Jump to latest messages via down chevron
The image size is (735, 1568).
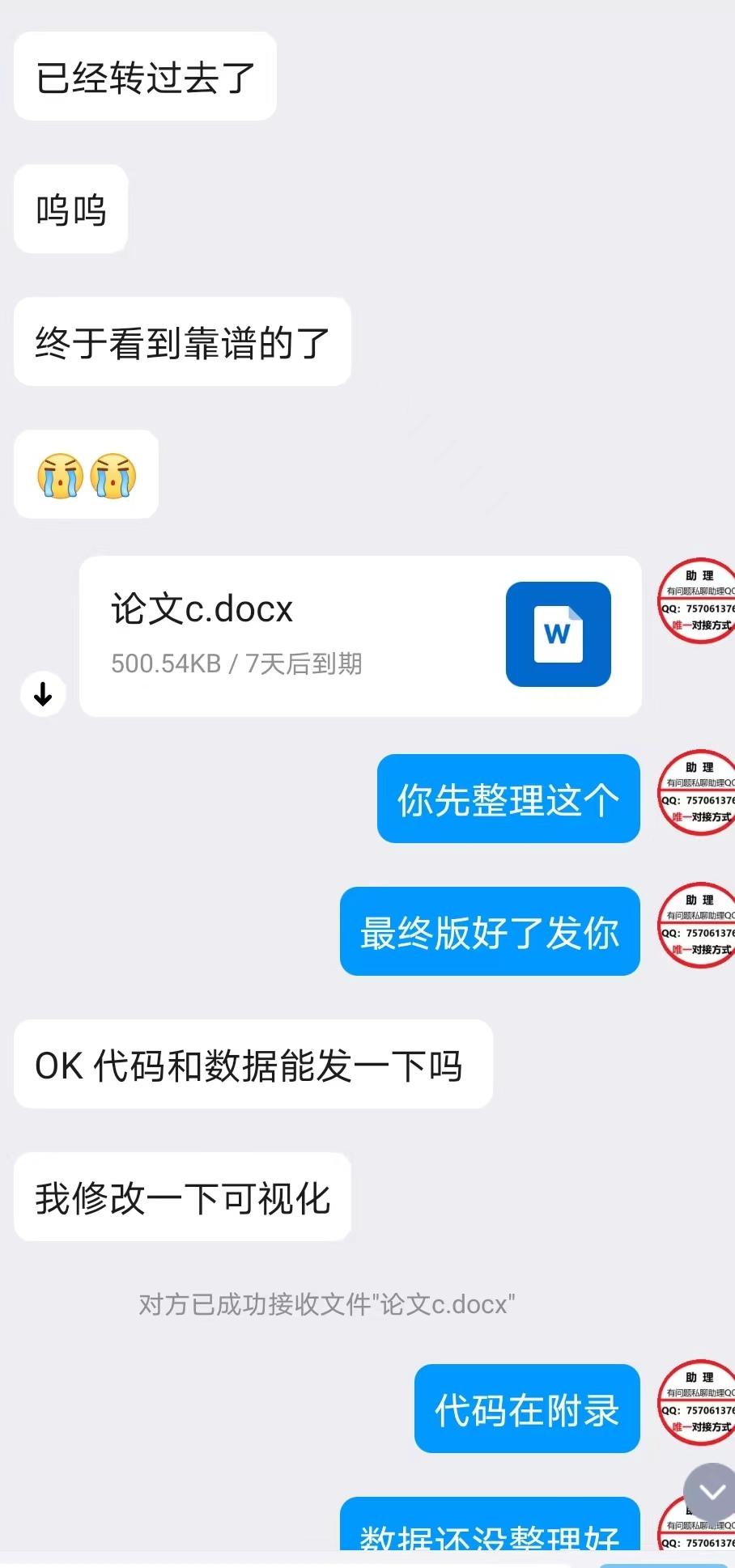click(711, 1491)
